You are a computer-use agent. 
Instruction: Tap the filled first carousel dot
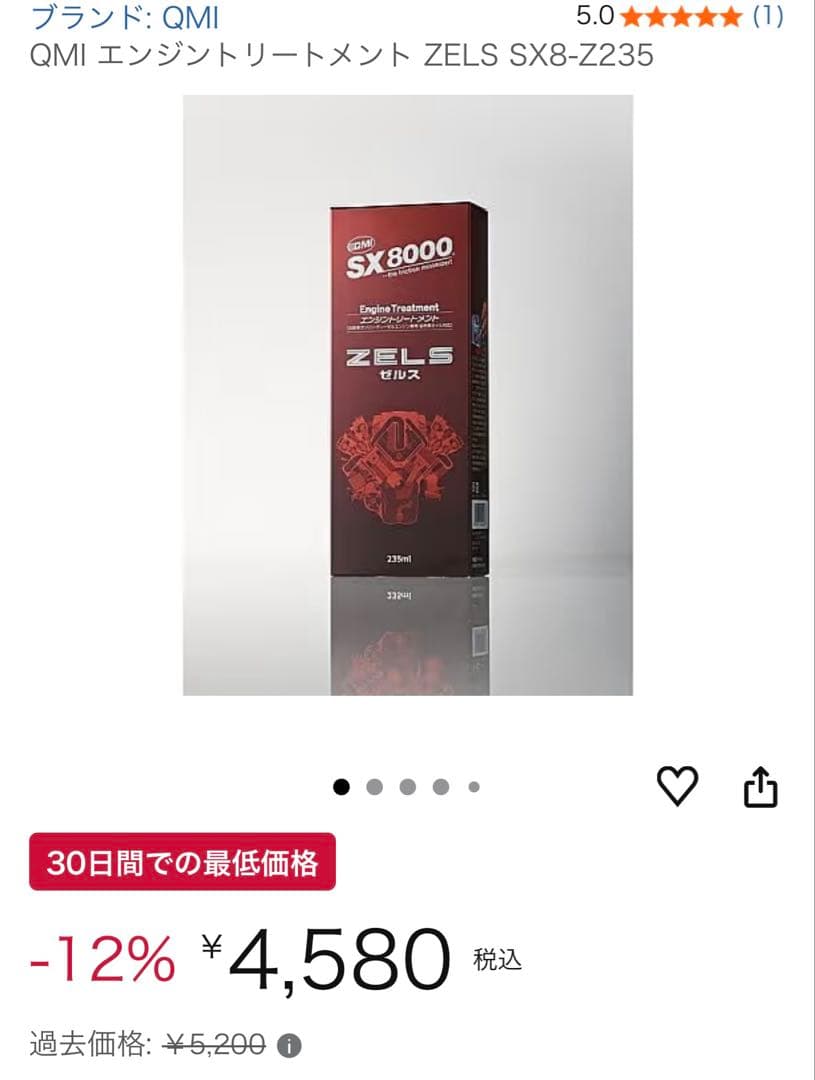click(x=343, y=787)
